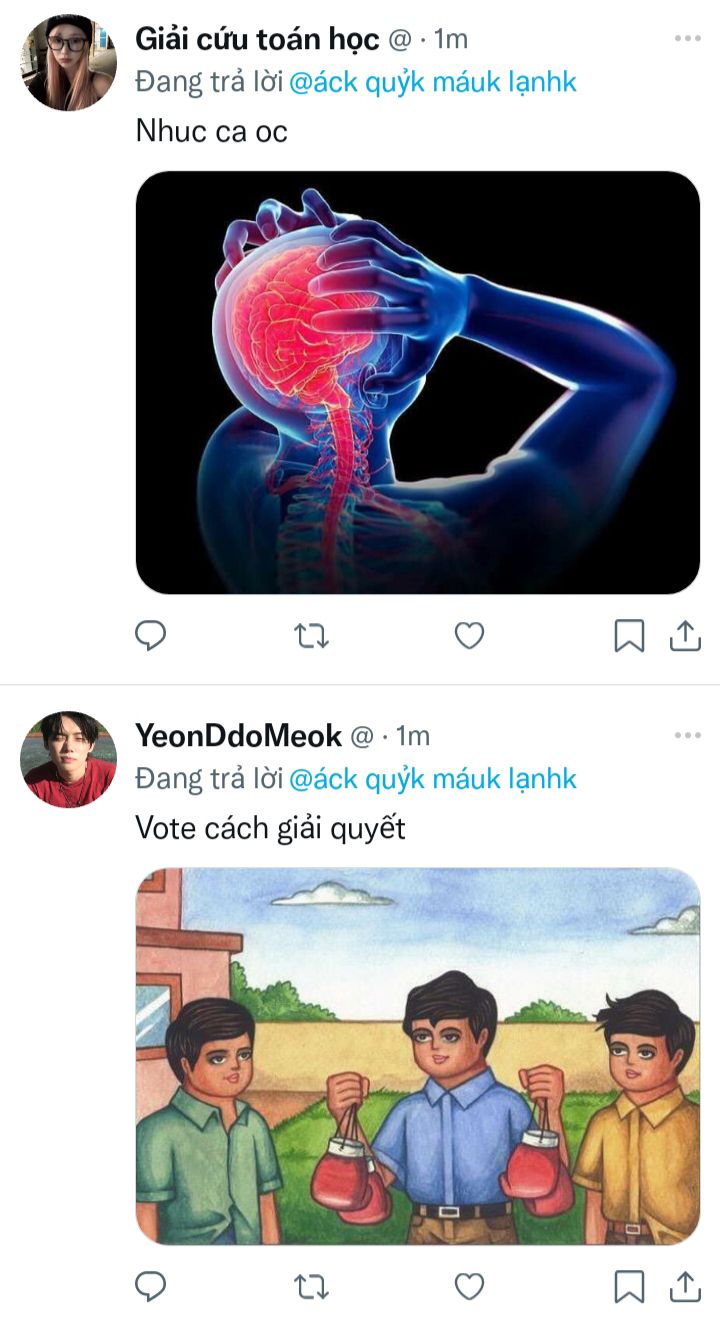
Task: Open the mention link in Giải cứu toán học's reply
Action: tap(432, 81)
